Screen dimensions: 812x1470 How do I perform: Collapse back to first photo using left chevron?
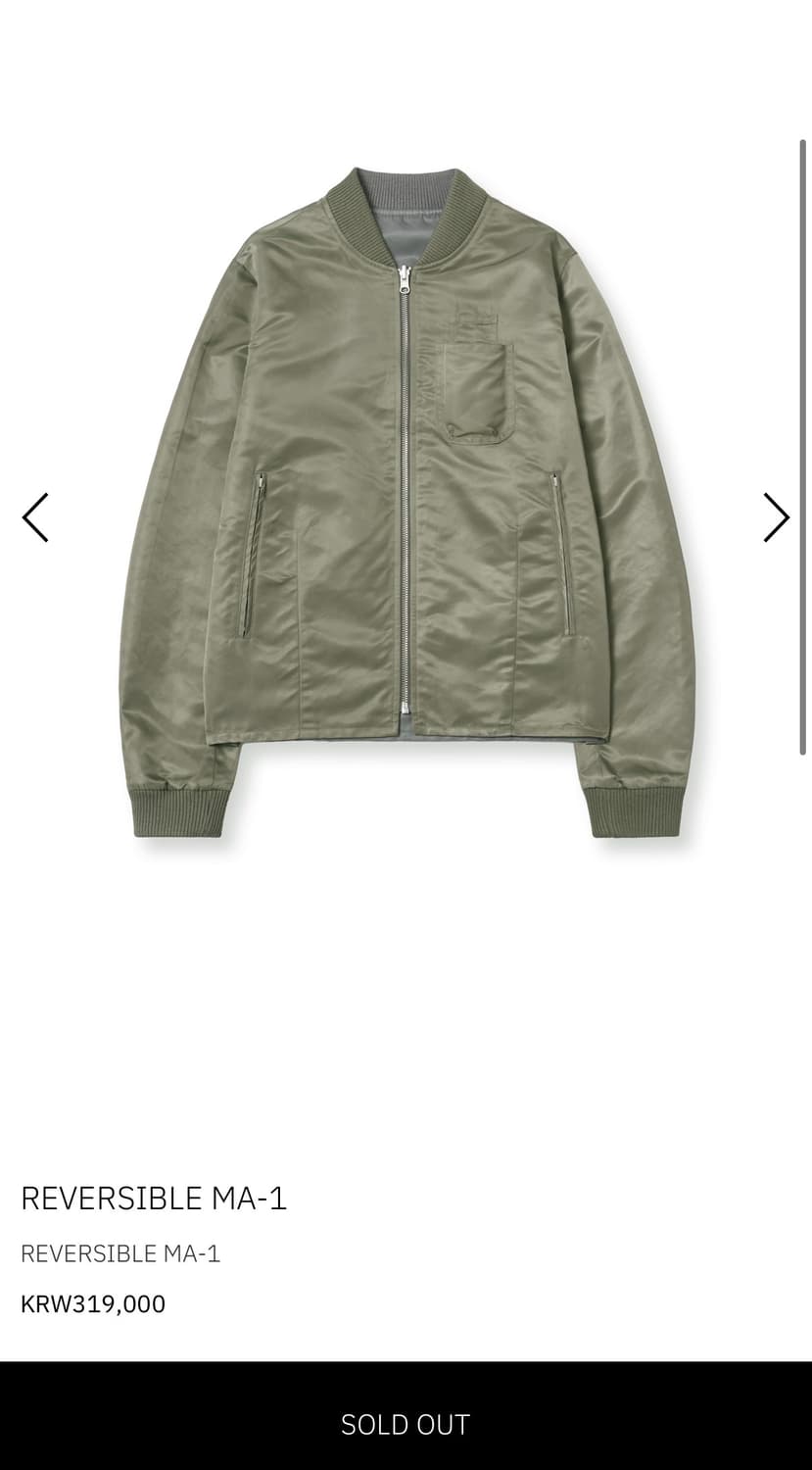pos(35,516)
